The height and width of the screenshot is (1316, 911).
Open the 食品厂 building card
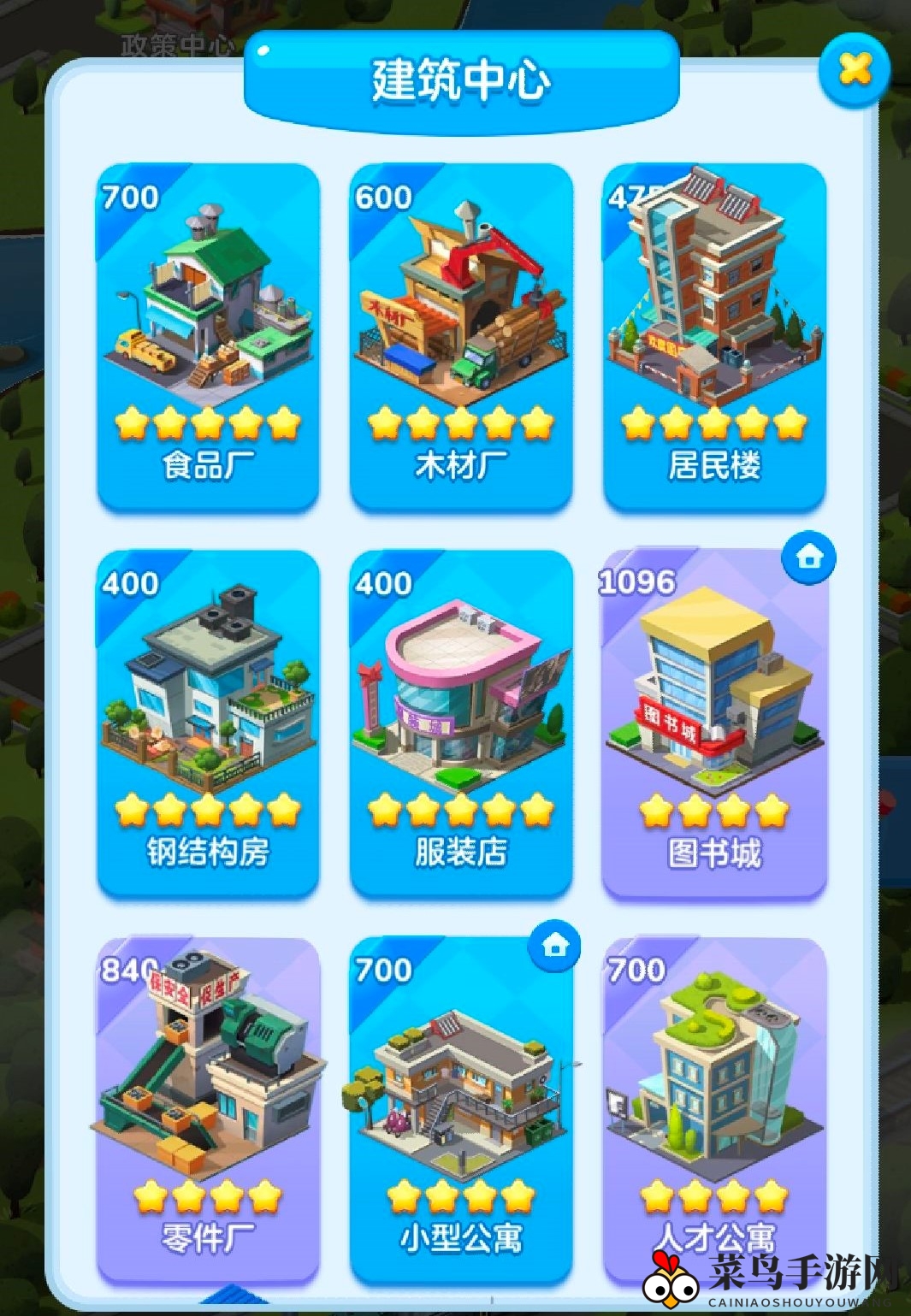pyautogui.click(x=208, y=338)
